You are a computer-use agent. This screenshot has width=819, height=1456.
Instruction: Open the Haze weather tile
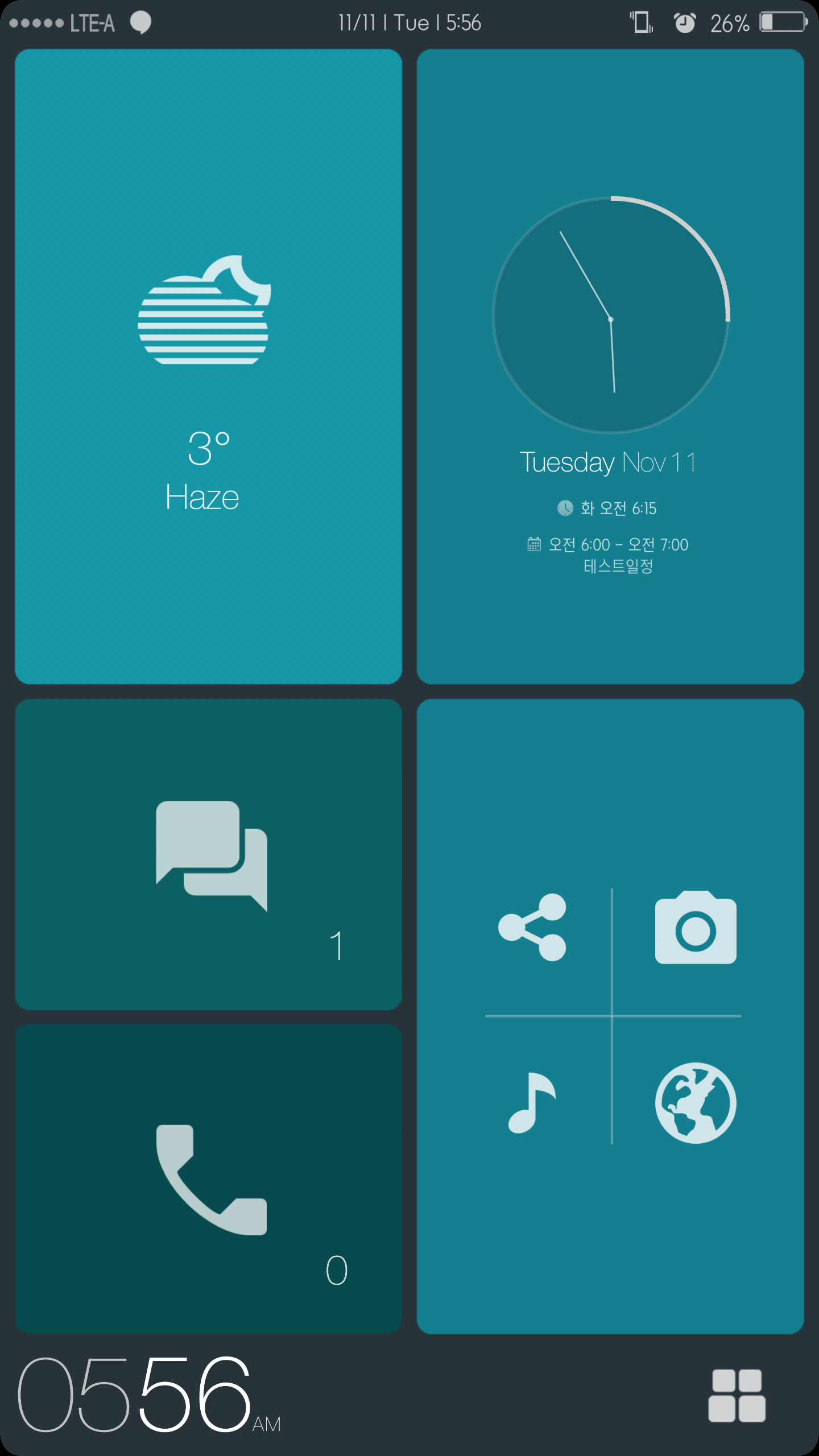208,366
